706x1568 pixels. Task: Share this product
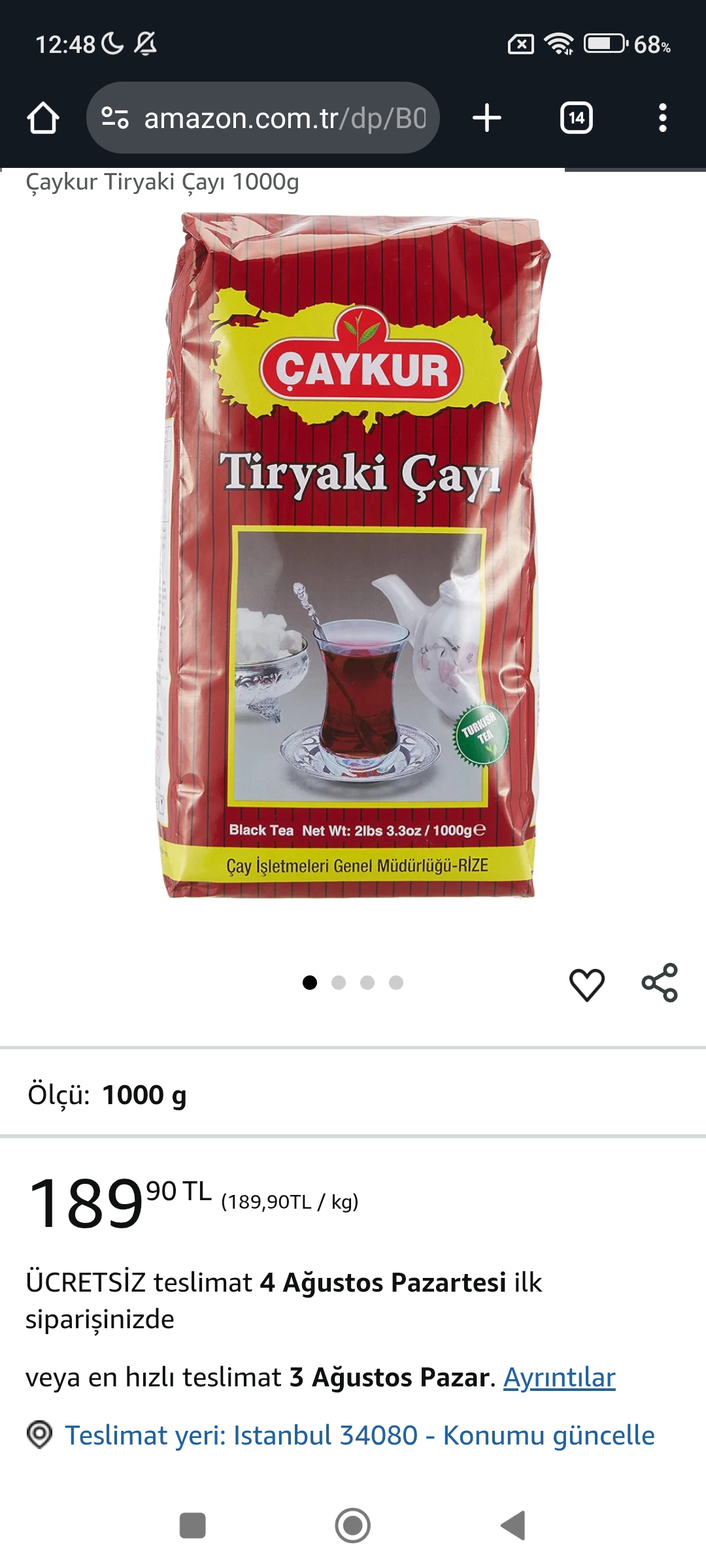tap(659, 983)
